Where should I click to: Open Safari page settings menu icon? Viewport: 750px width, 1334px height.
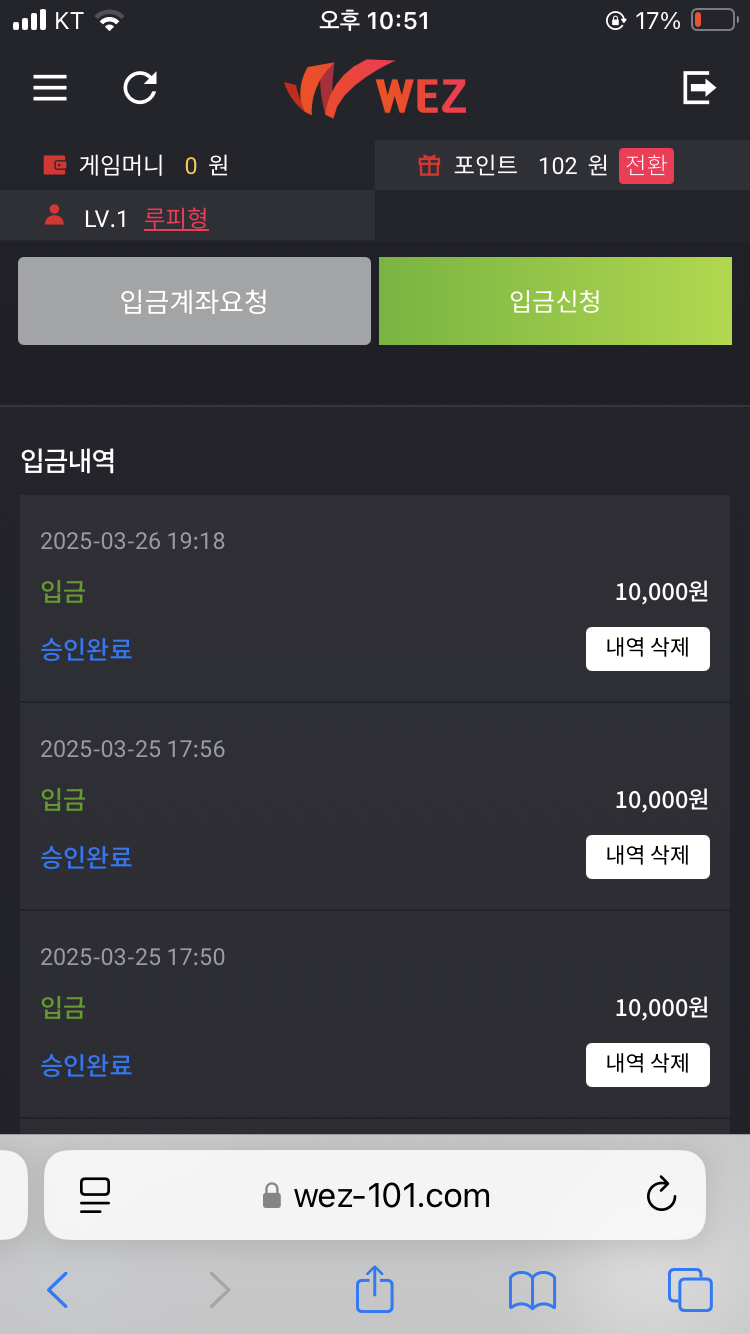pyautogui.click(x=95, y=1195)
